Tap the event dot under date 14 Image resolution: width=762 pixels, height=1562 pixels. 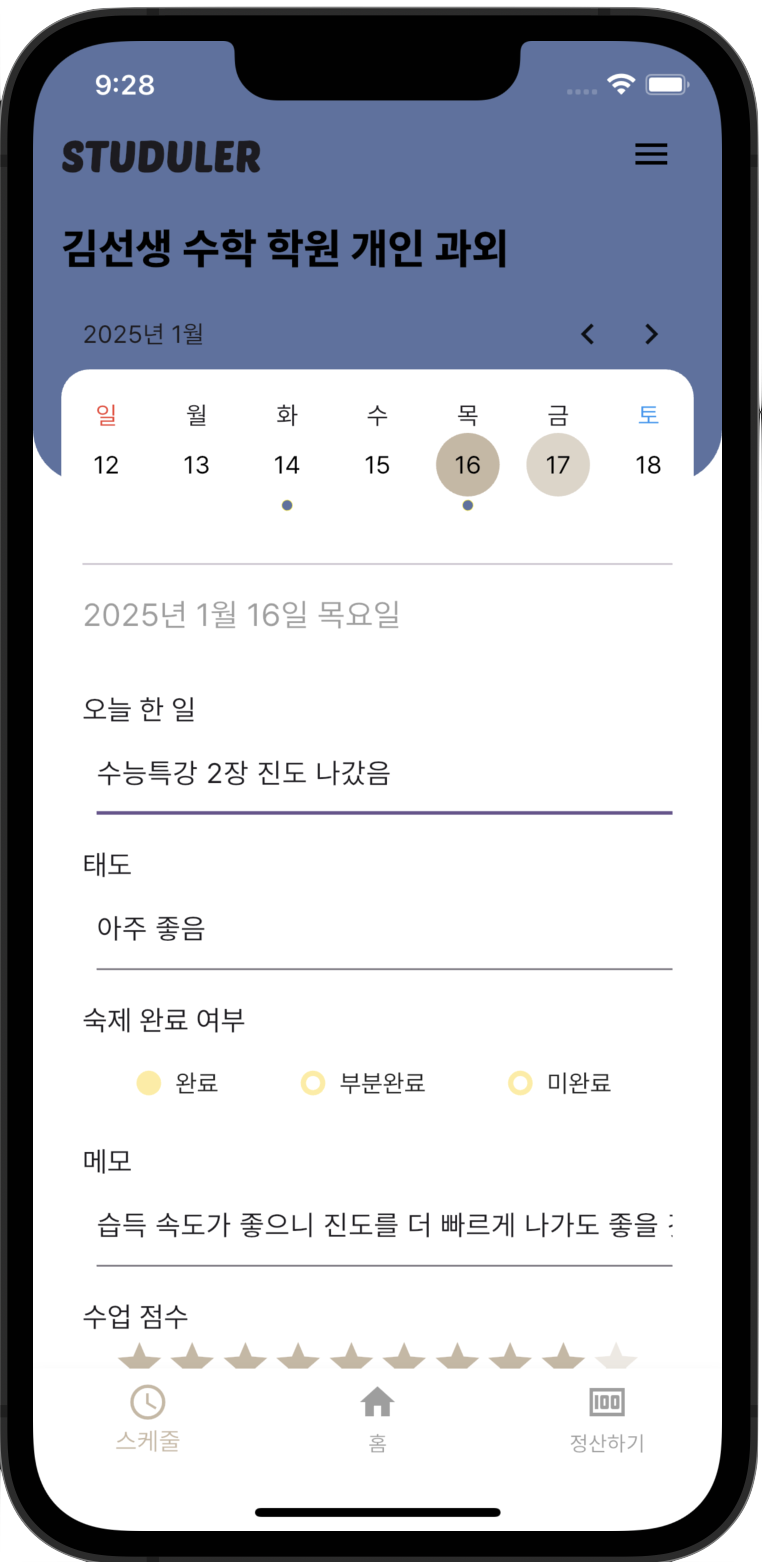click(x=287, y=506)
